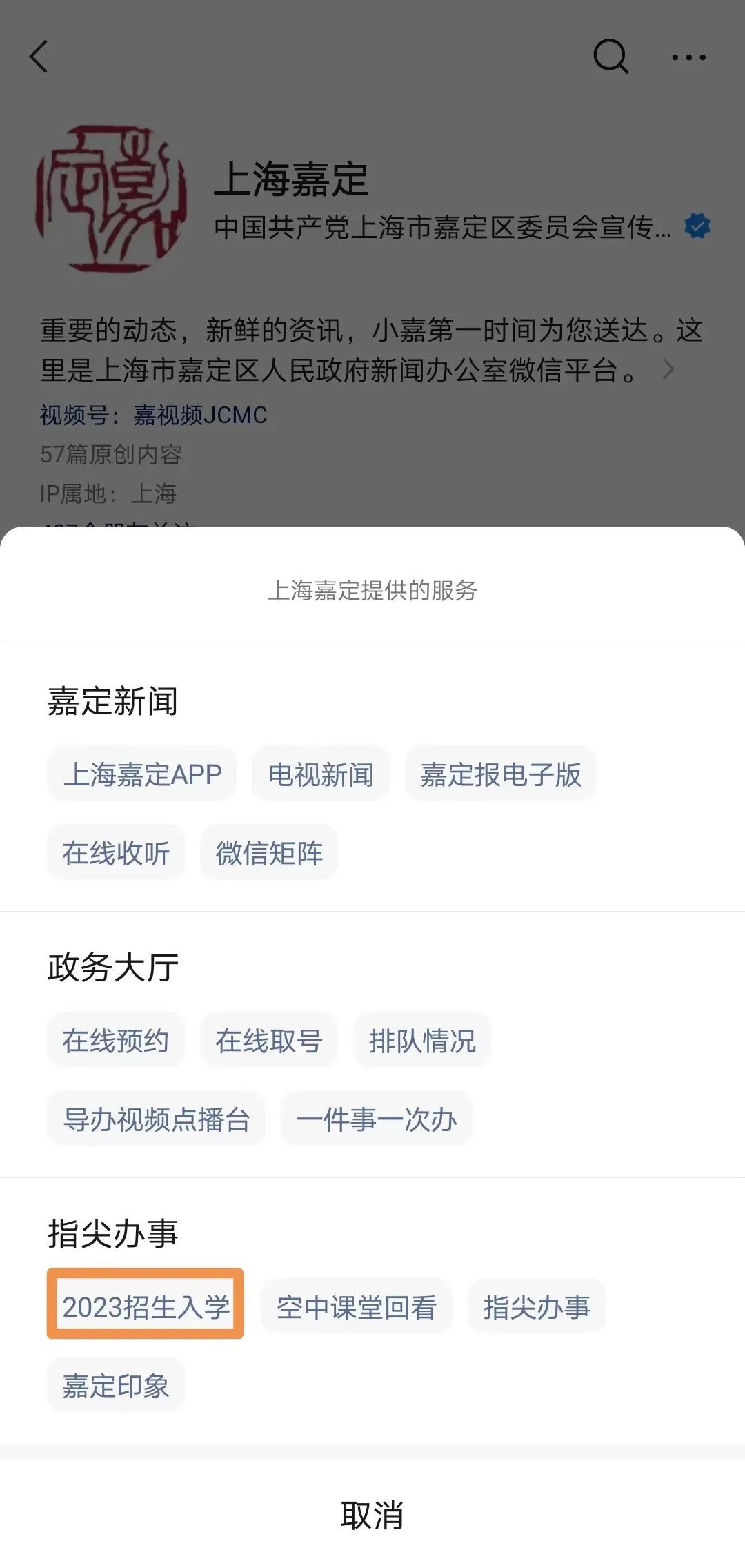Open 空中课堂回看 service
This screenshot has height=1568, width=745.
click(x=356, y=1306)
